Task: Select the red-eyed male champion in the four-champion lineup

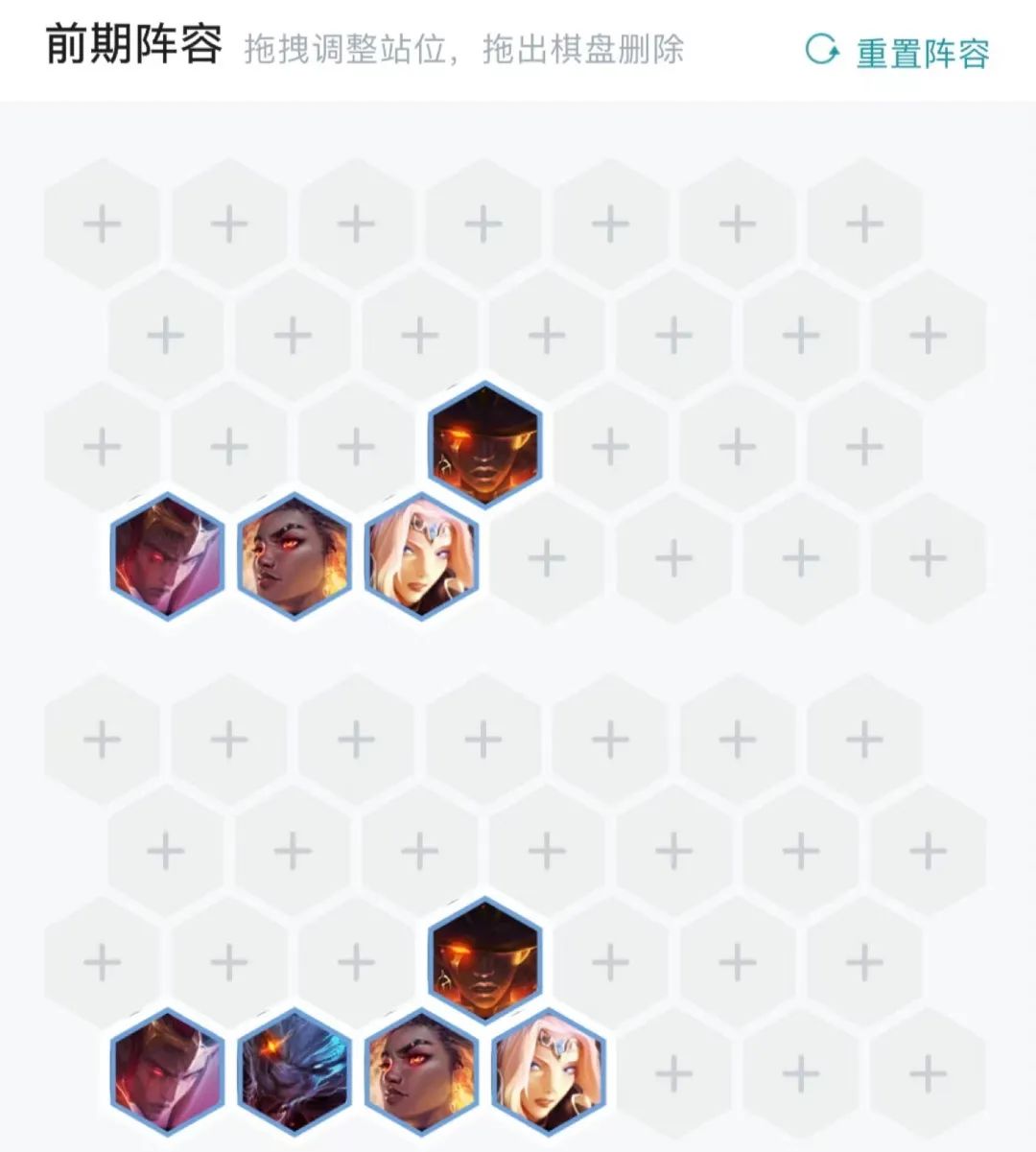Action: coord(167,555)
